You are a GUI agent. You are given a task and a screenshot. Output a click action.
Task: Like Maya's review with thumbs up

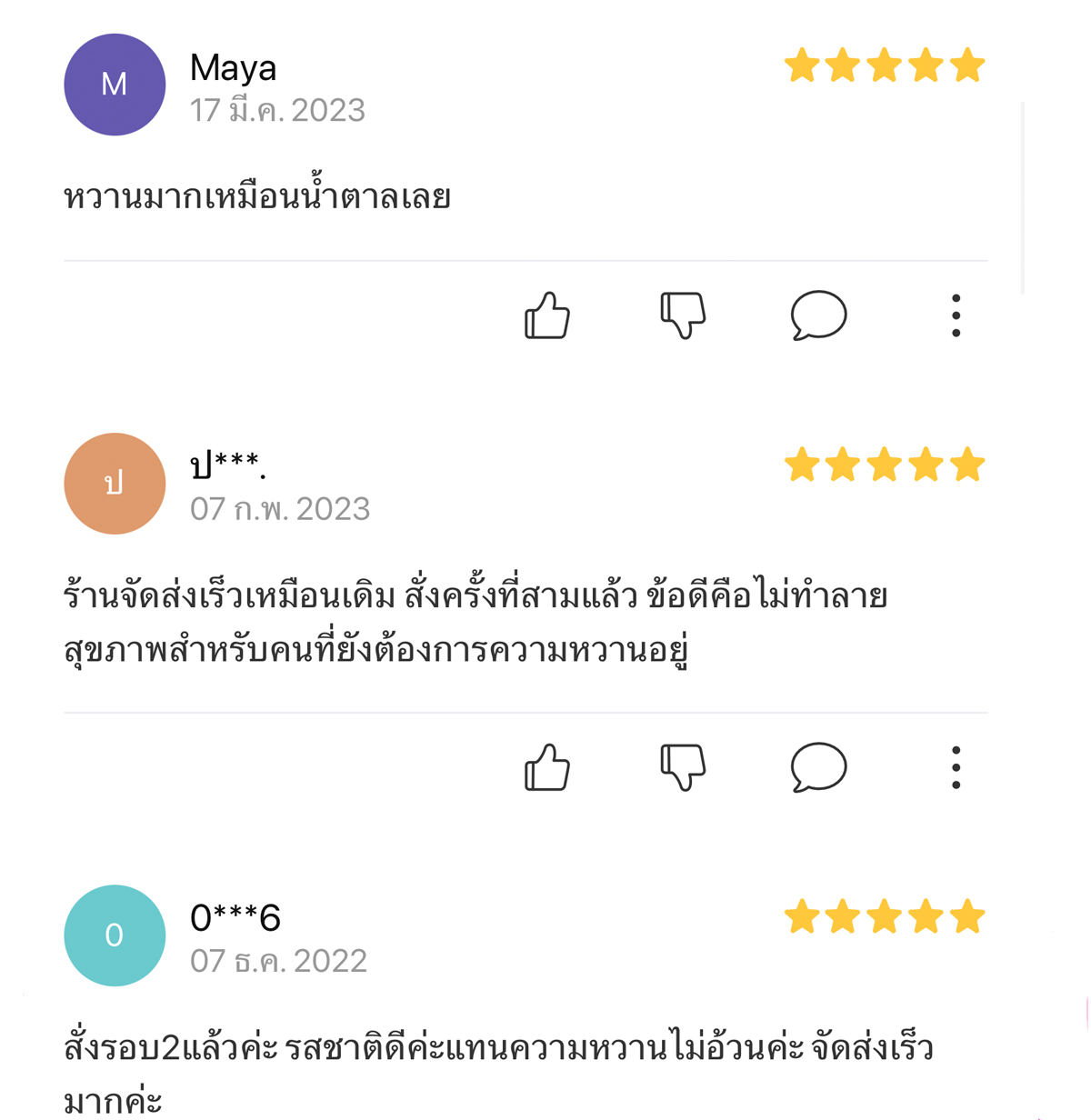(x=547, y=315)
